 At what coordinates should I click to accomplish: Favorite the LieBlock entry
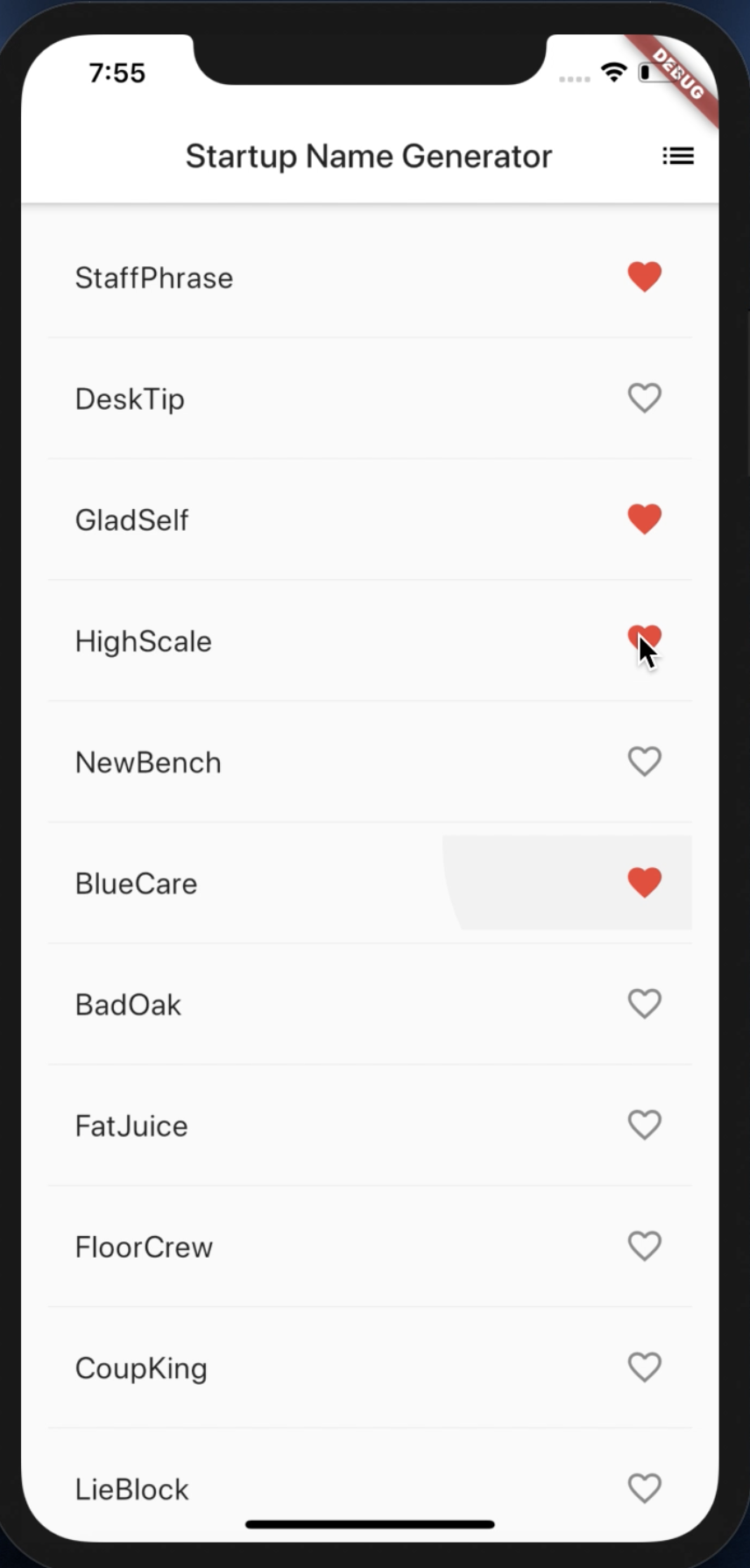point(644,1488)
